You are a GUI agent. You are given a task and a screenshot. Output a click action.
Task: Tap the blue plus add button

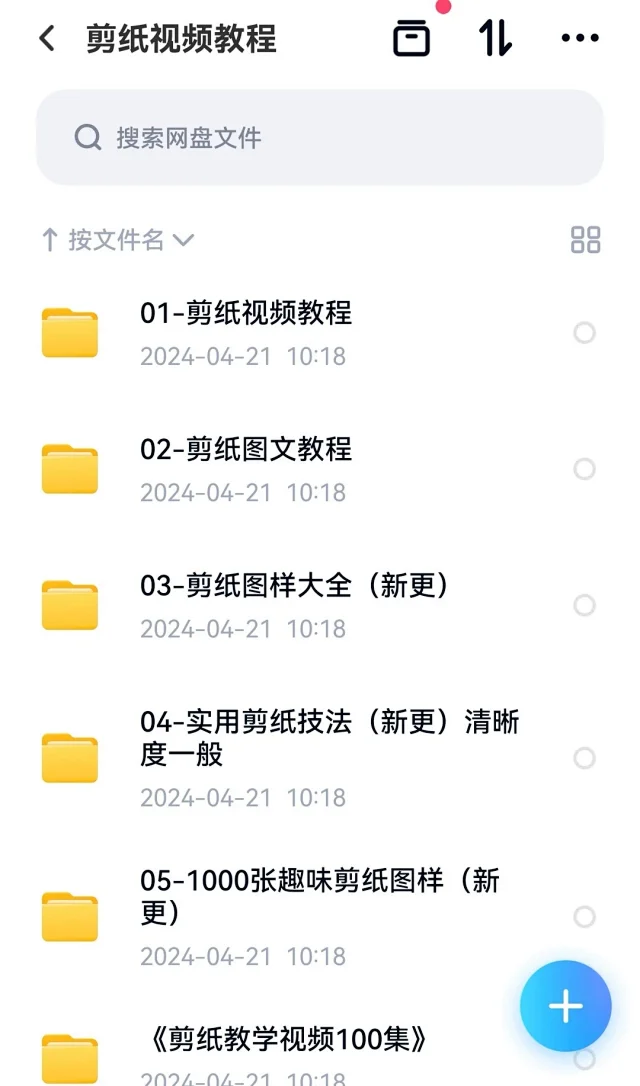[x=565, y=1006]
